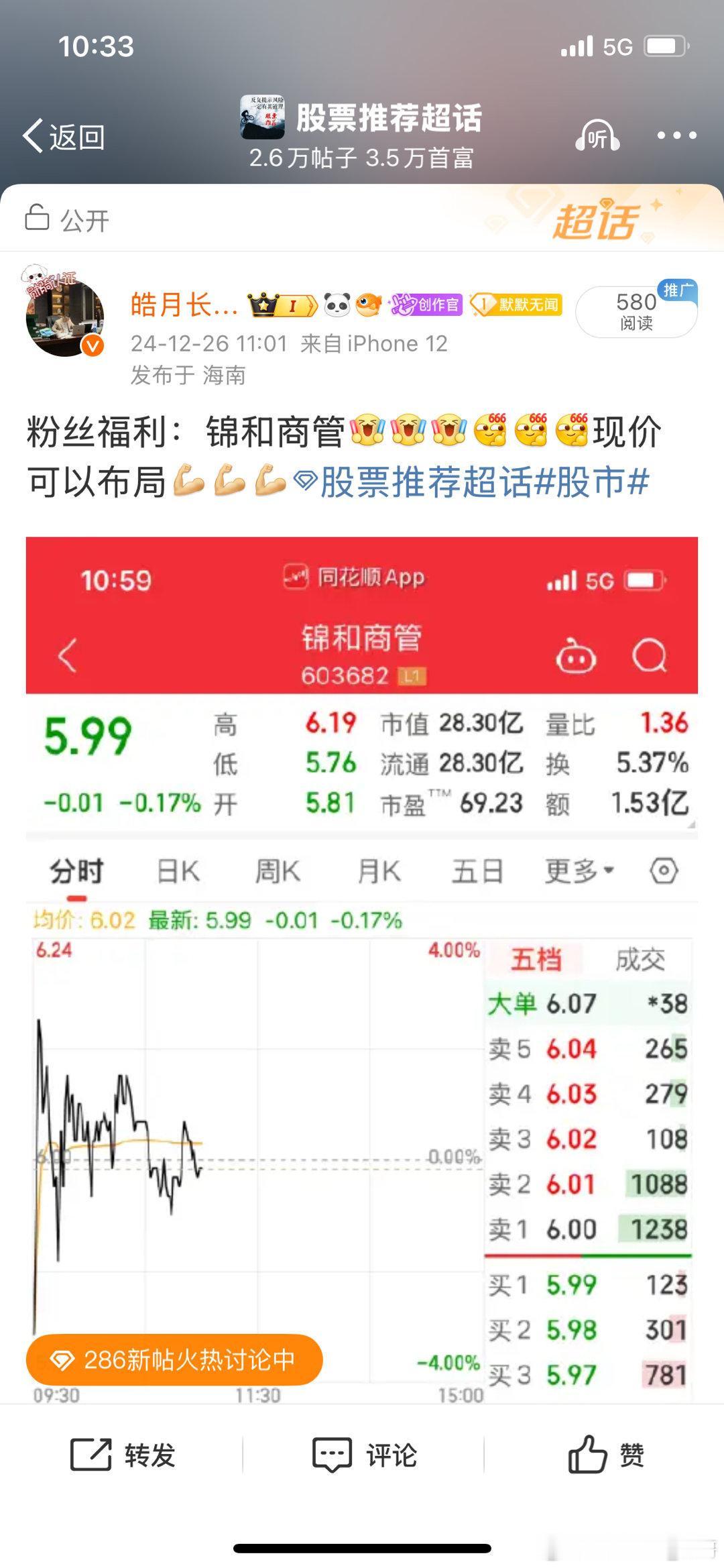Open the chart settings gear icon

pos(665,870)
